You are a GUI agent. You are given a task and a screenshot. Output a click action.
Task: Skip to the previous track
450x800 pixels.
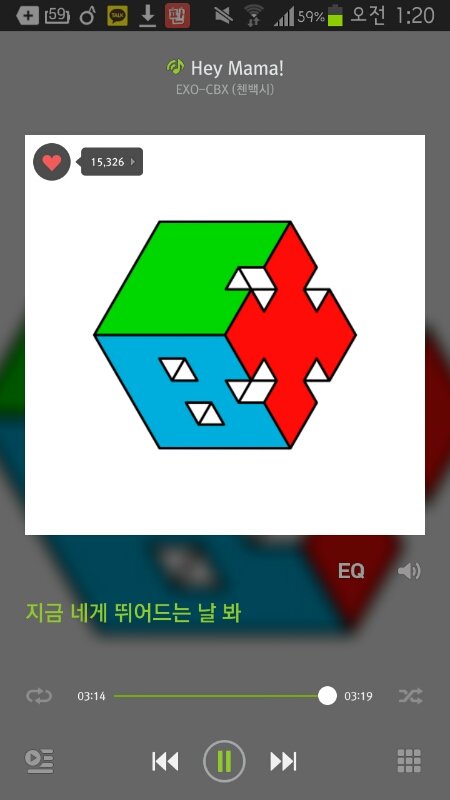tap(165, 762)
